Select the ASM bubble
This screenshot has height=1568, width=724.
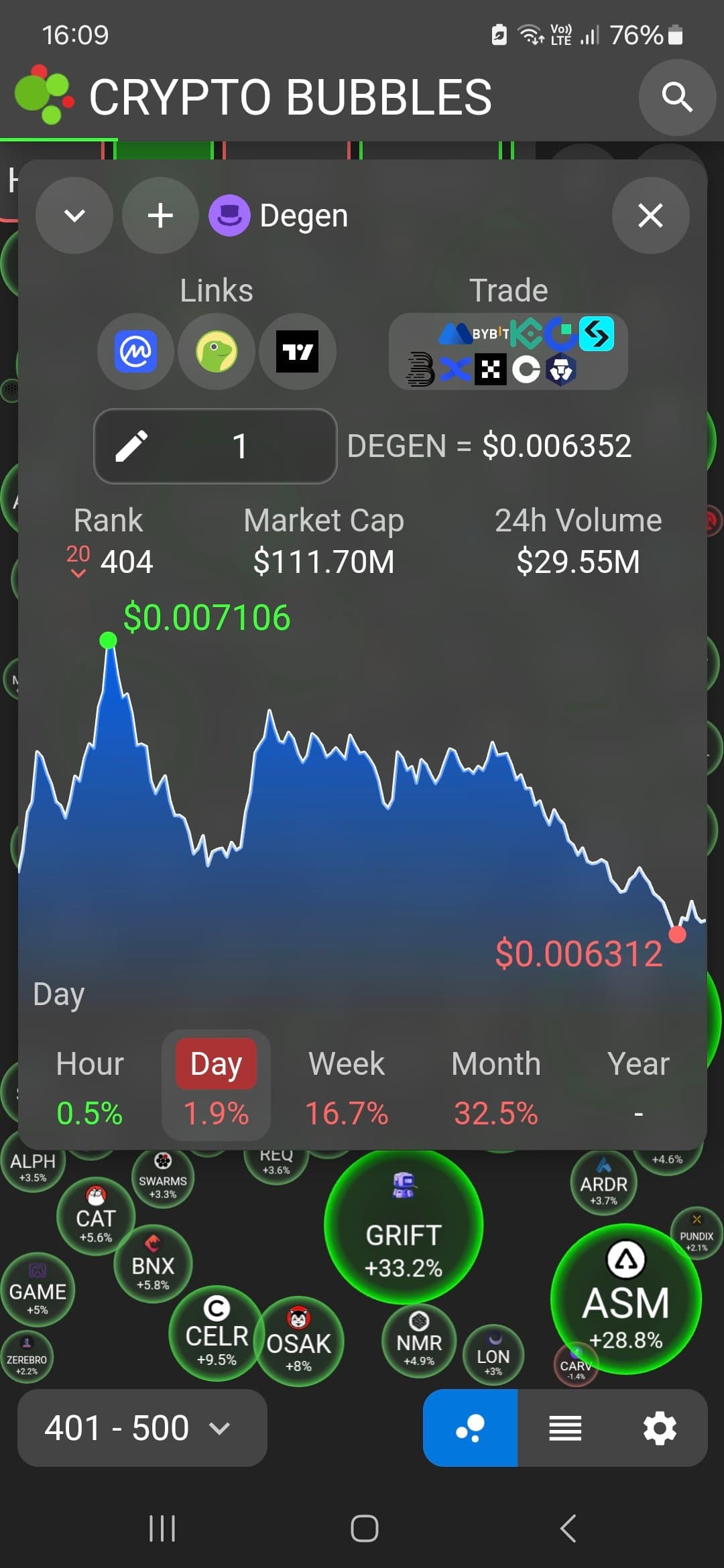pos(626,1300)
